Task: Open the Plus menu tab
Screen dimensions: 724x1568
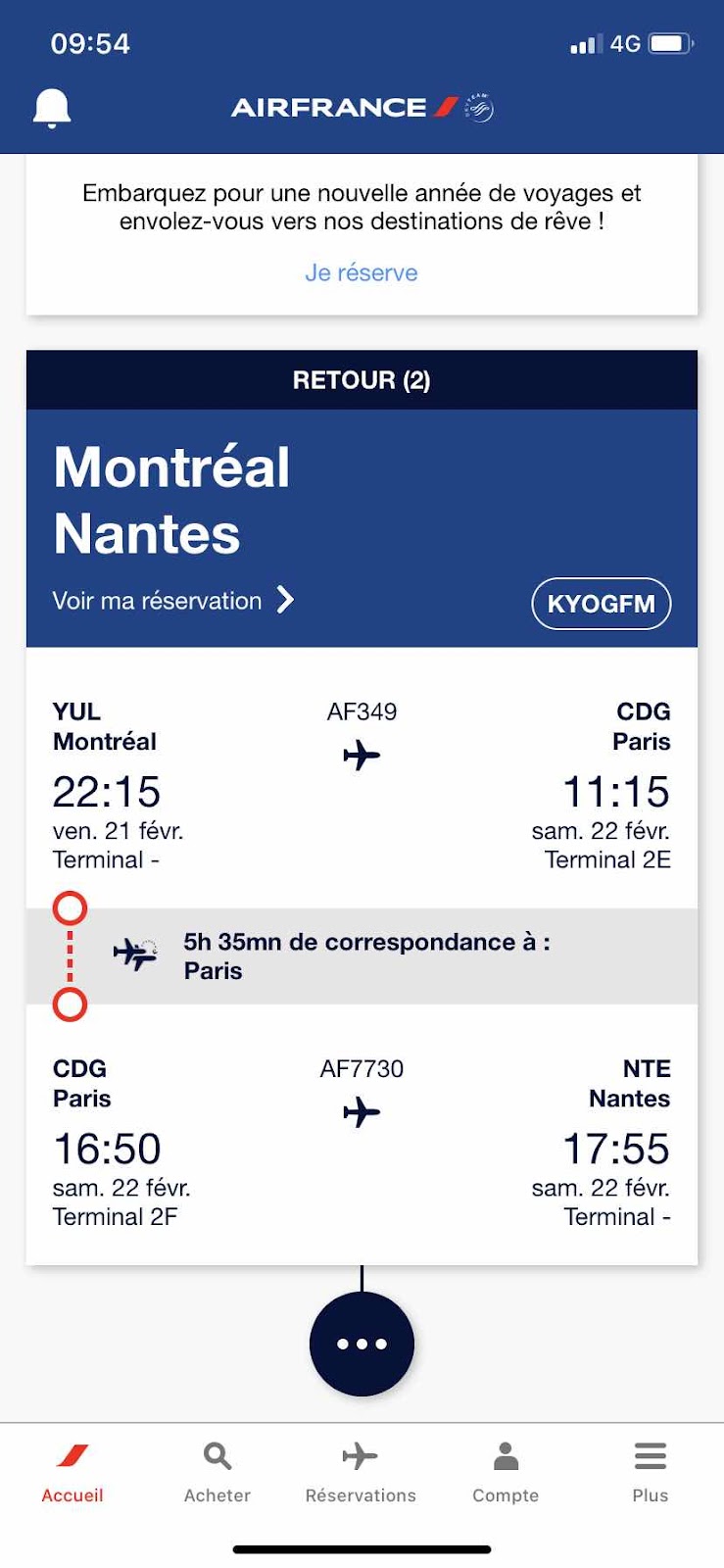Action: 651,1473
